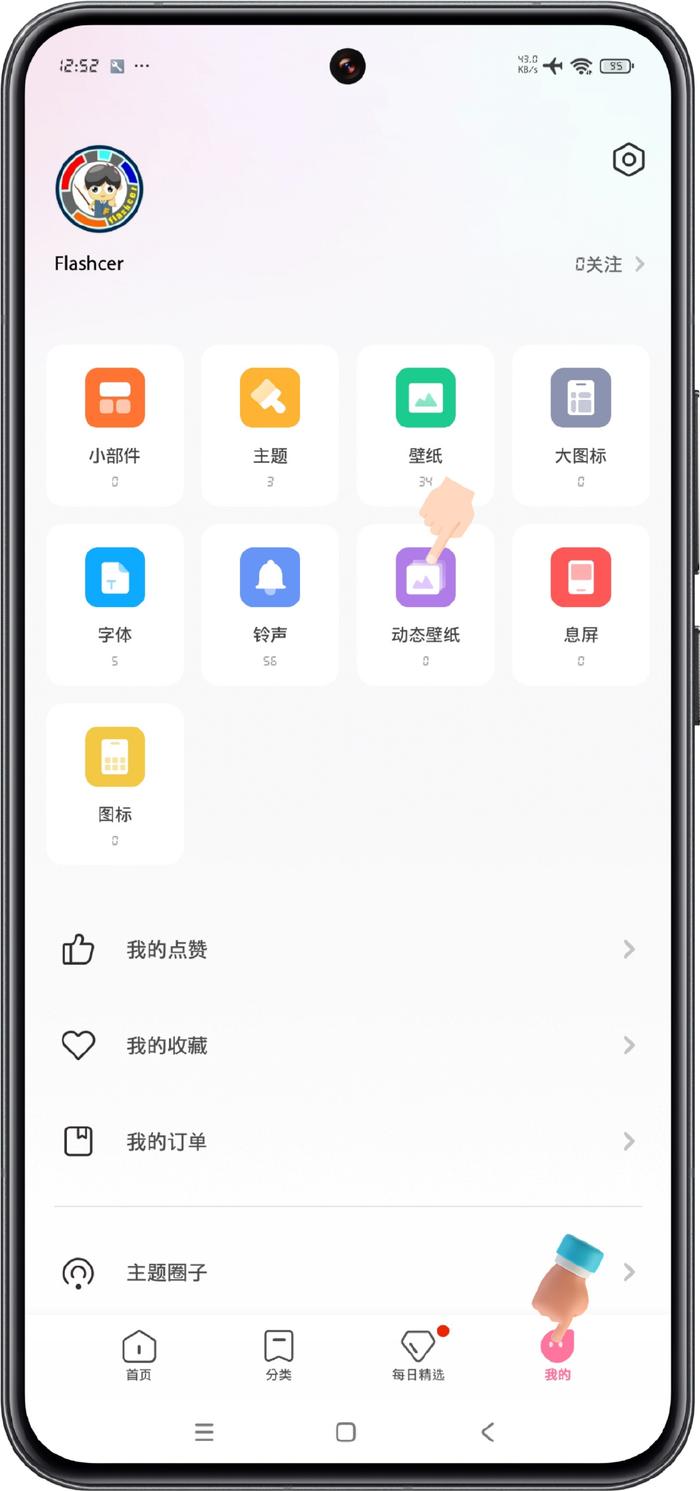700x1491 pixels.
Task: Open 我的点赞 likes row
Action: click(x=348, y=949)
